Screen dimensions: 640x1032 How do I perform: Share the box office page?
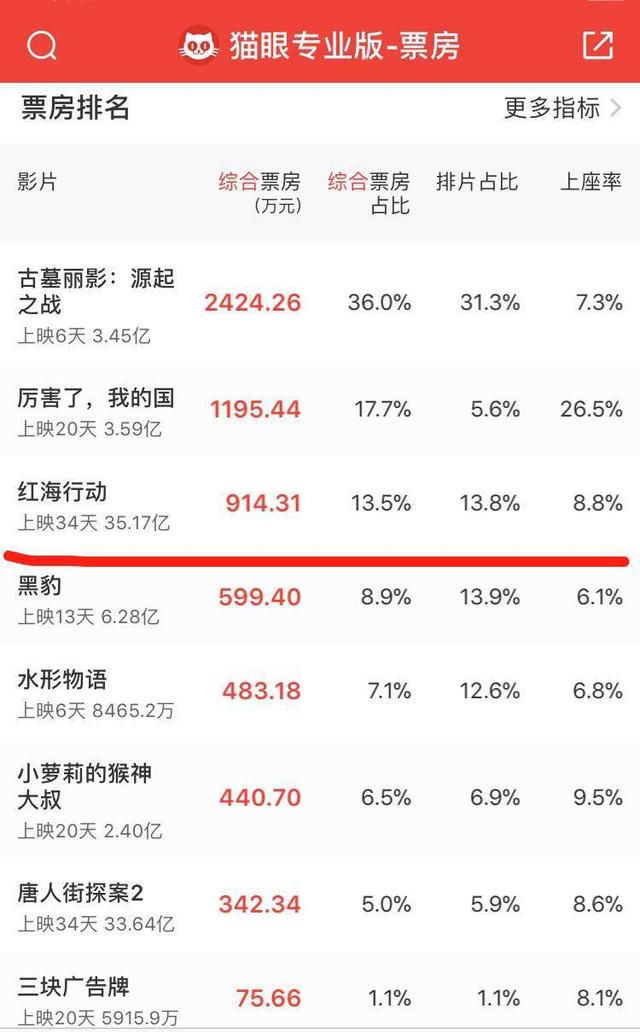click(598, 45)
